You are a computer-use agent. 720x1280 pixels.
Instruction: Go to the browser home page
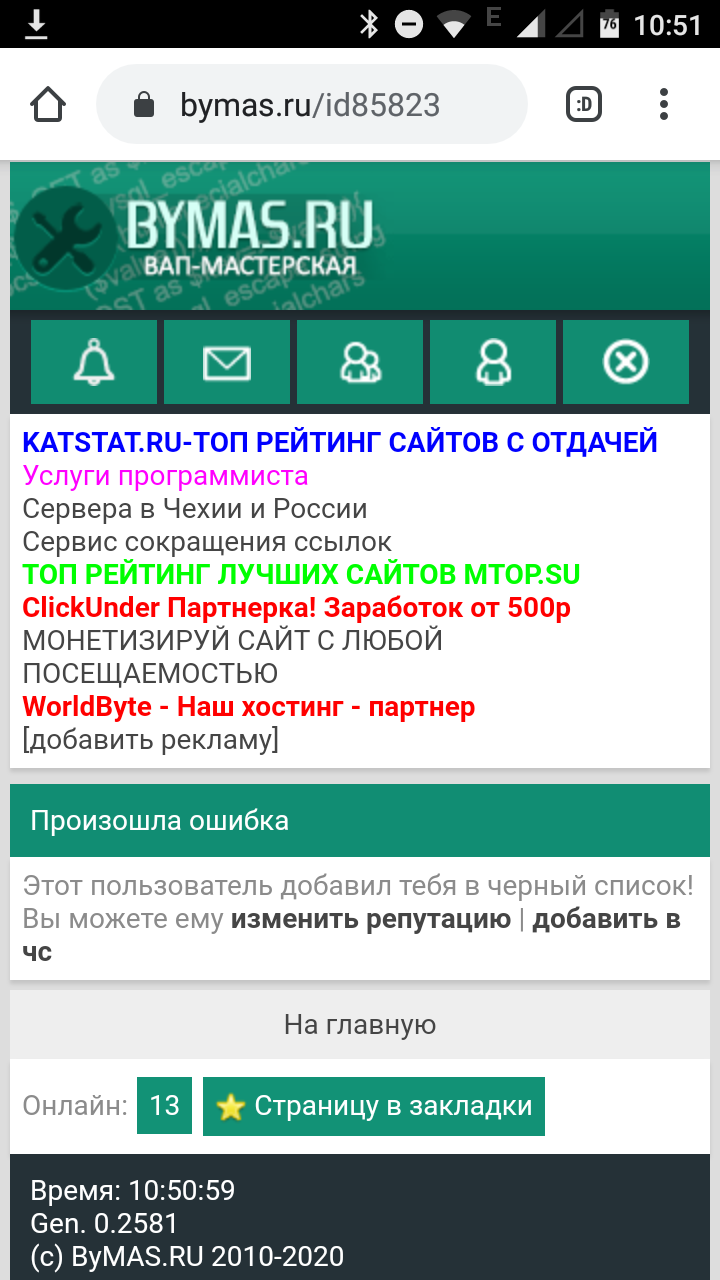coord(48,104)
